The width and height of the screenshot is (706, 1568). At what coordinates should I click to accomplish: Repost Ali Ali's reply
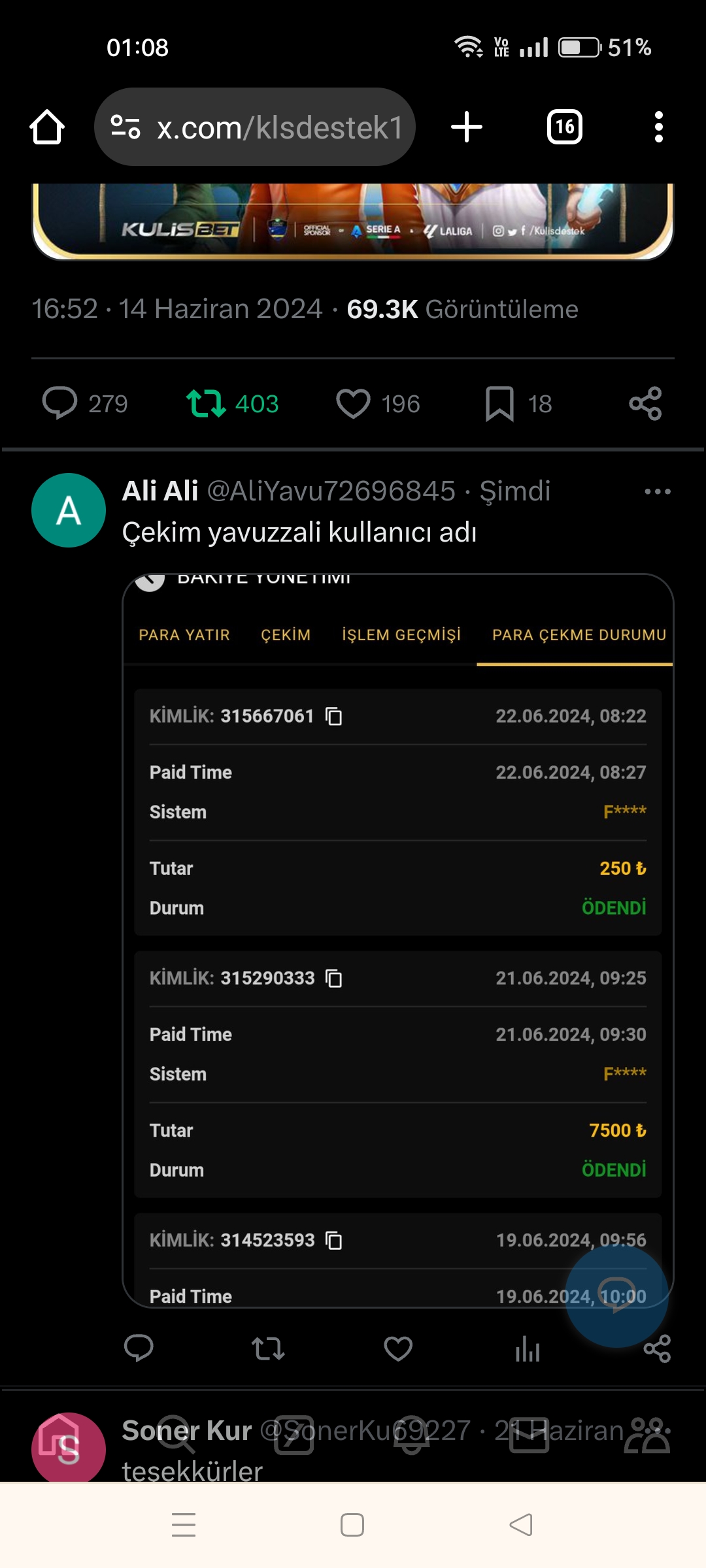[x=268, y=1348]
